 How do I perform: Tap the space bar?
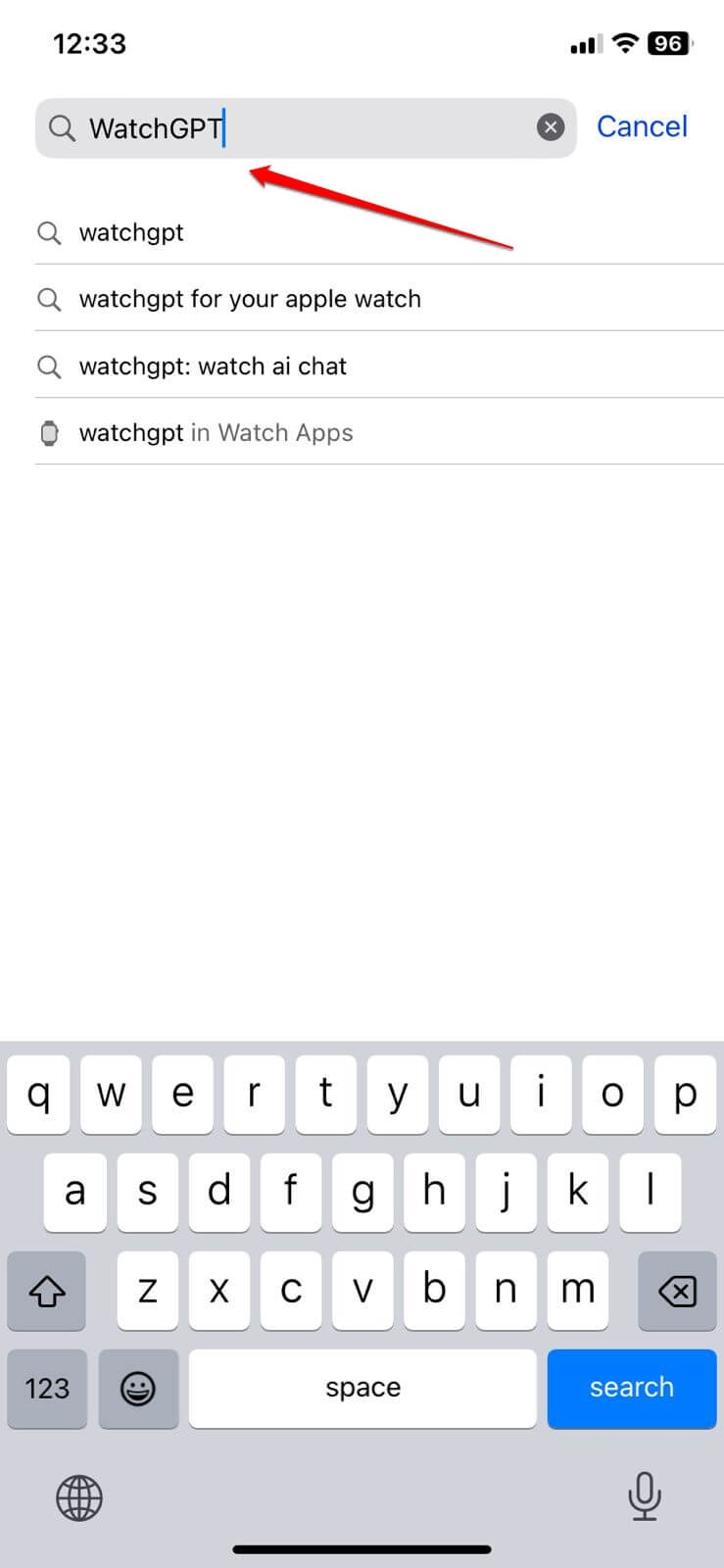click(362, 1388)
